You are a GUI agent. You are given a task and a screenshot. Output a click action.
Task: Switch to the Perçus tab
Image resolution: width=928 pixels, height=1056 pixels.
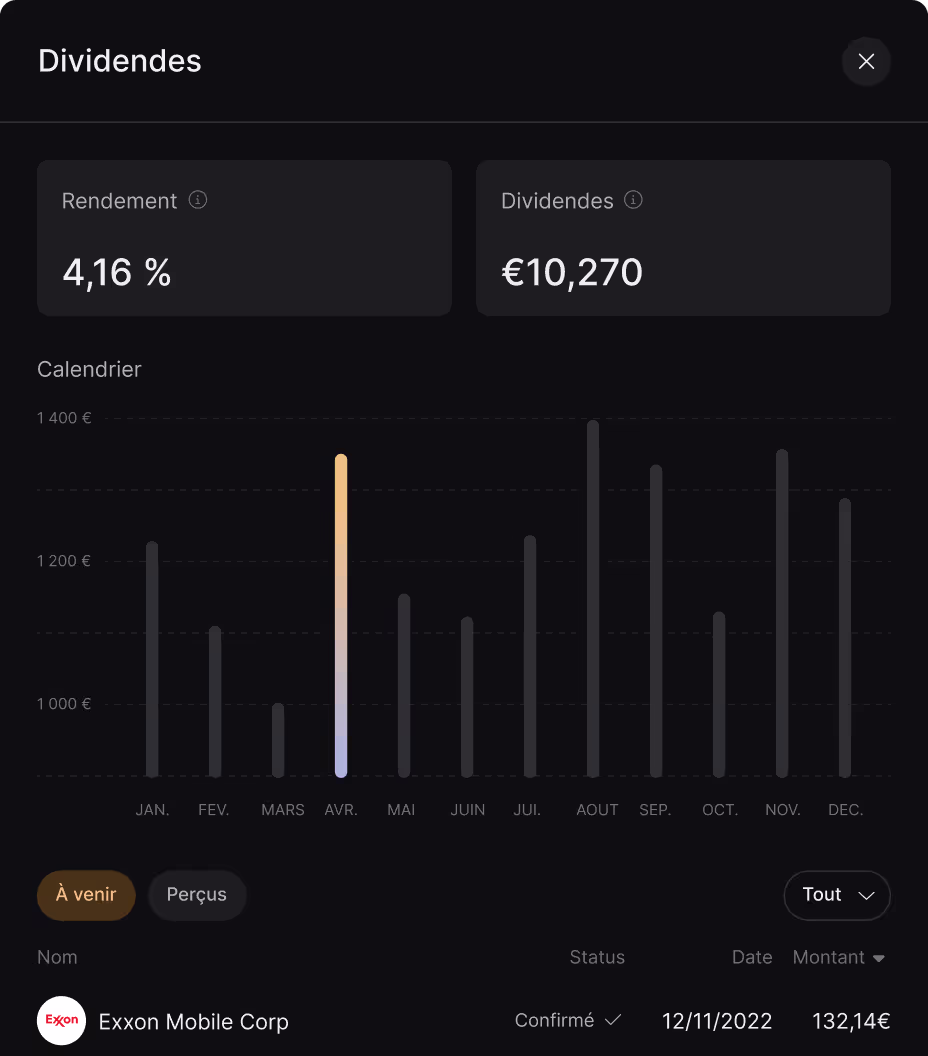197,895
